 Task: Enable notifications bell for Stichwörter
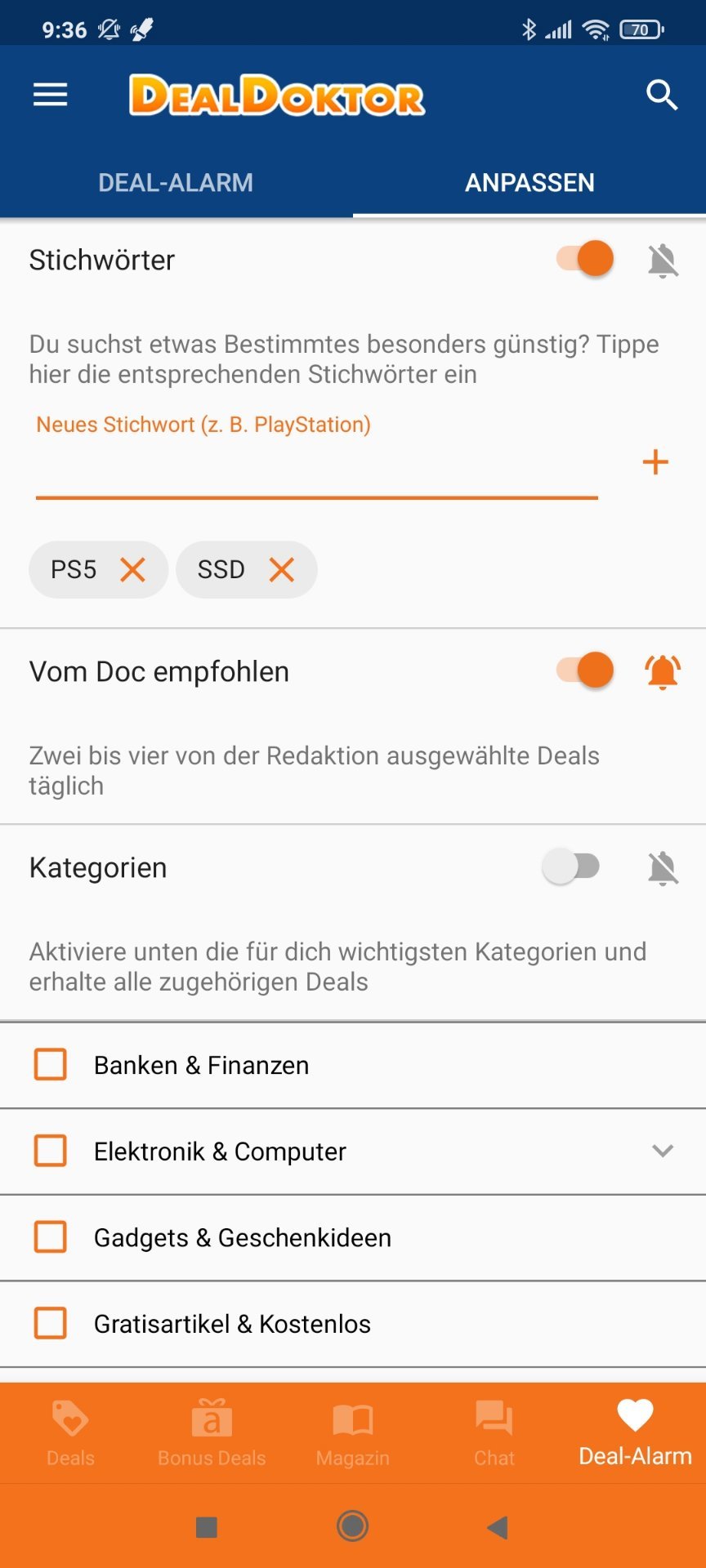tap(663, 261)
